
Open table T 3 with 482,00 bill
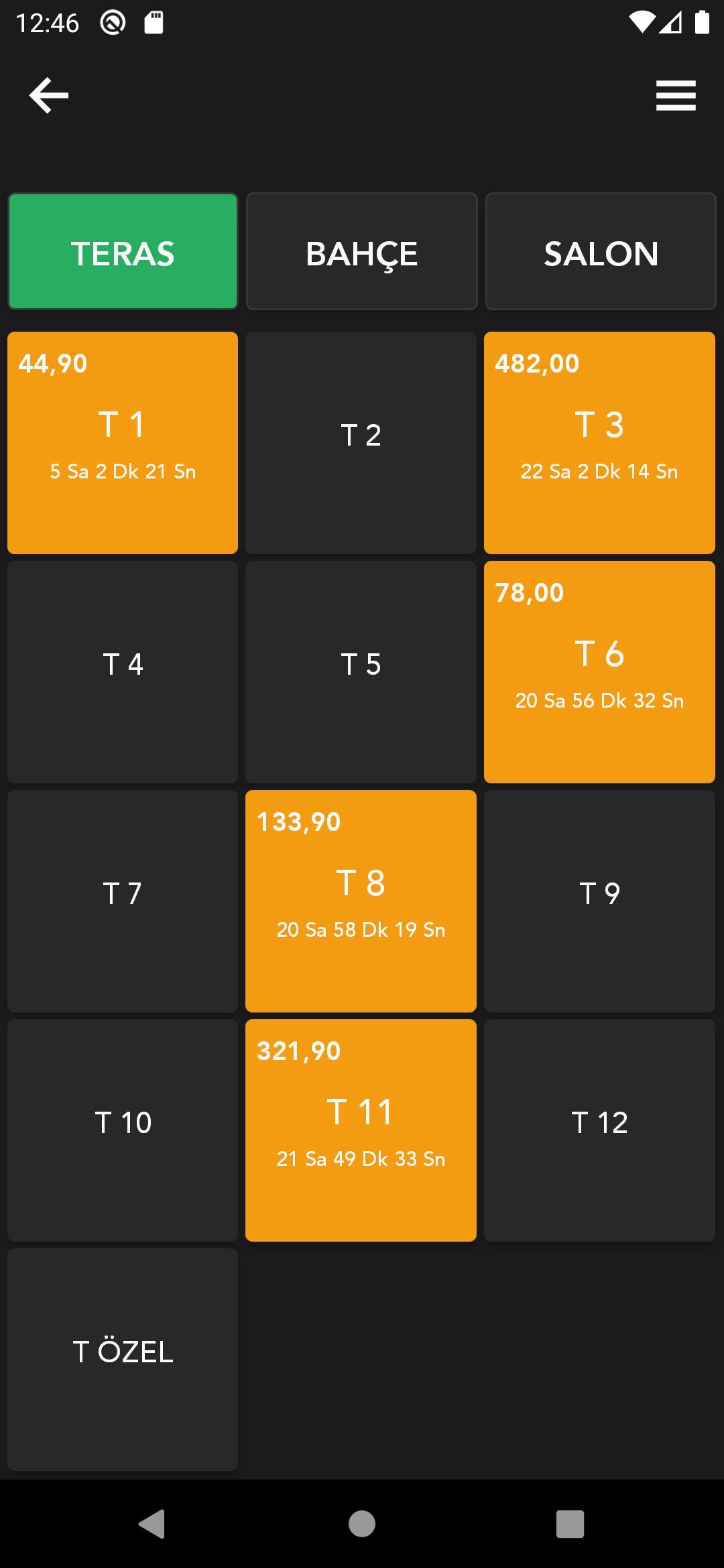[599, 443]
